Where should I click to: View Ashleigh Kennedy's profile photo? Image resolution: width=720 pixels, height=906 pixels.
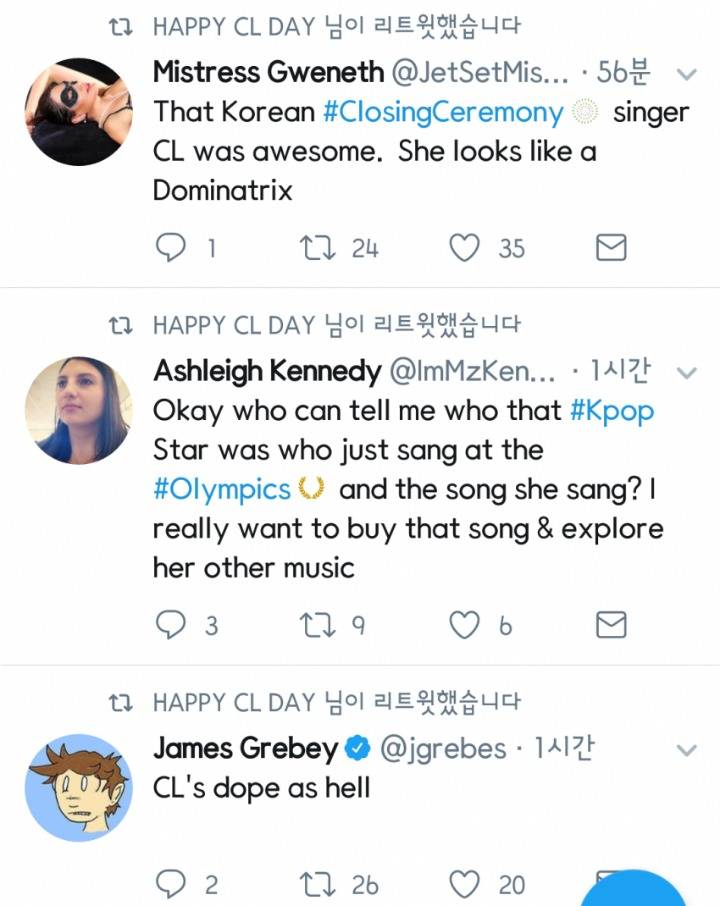coord(78,411)
